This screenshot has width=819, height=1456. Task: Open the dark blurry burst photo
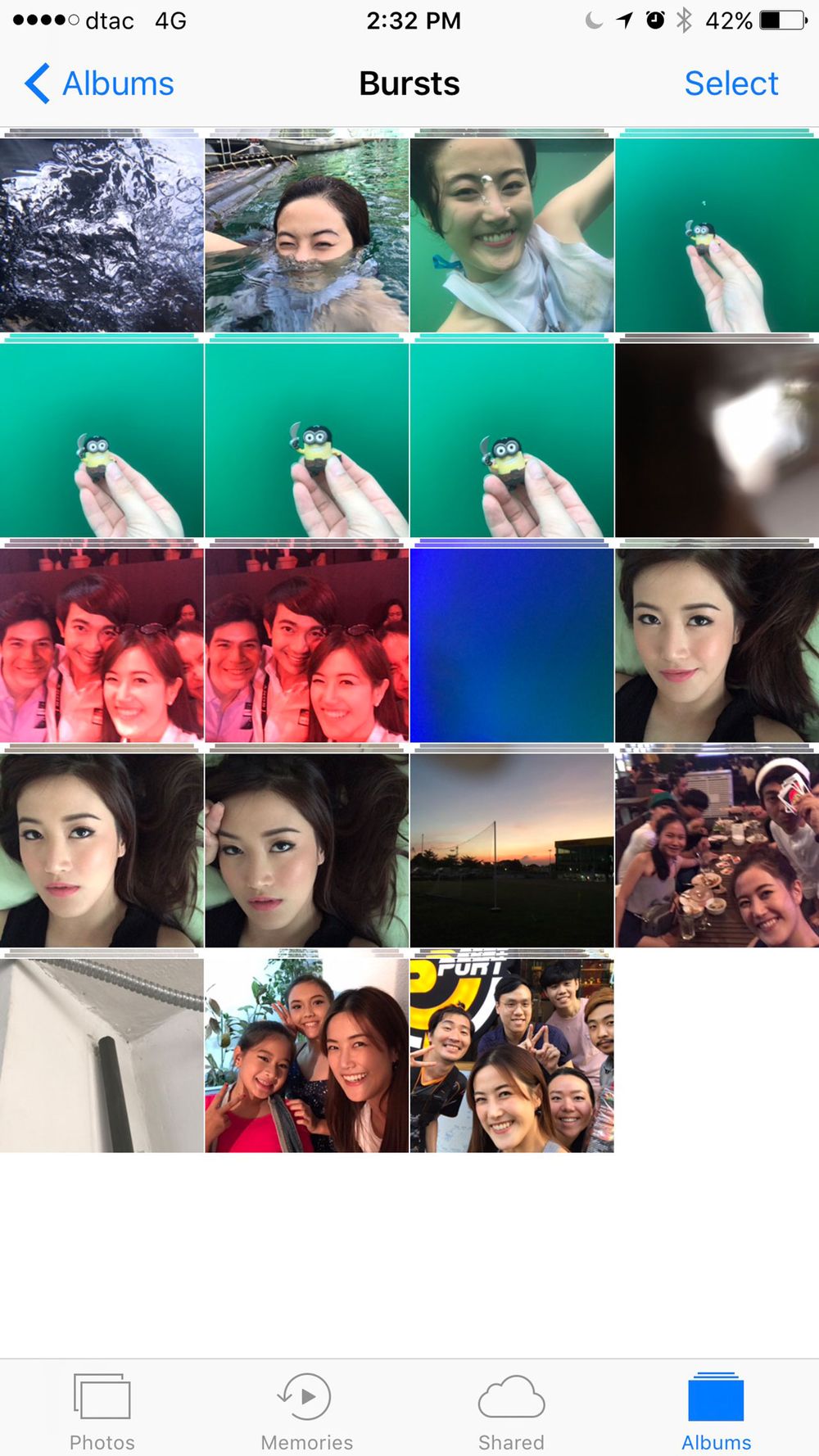pos(717,440)
